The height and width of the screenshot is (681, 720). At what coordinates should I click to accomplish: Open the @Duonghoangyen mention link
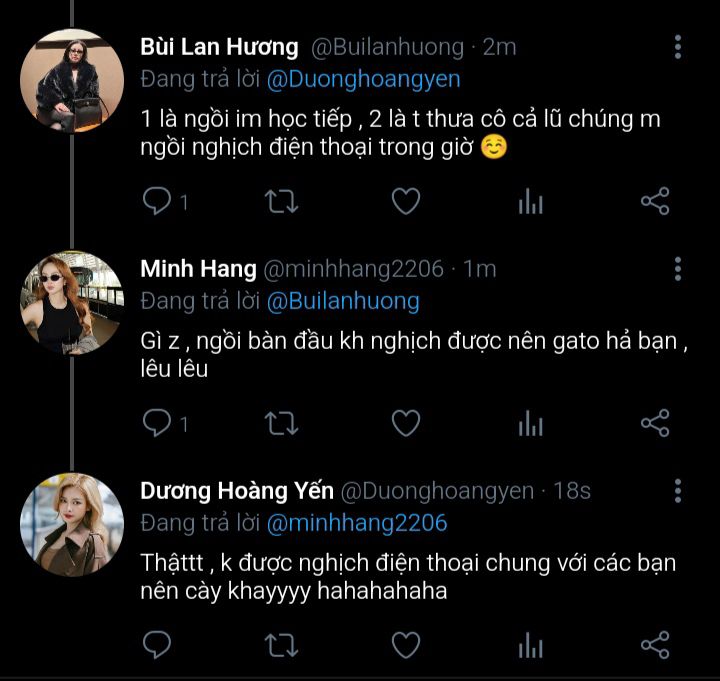pyautogui.click(x=364, y=79)
